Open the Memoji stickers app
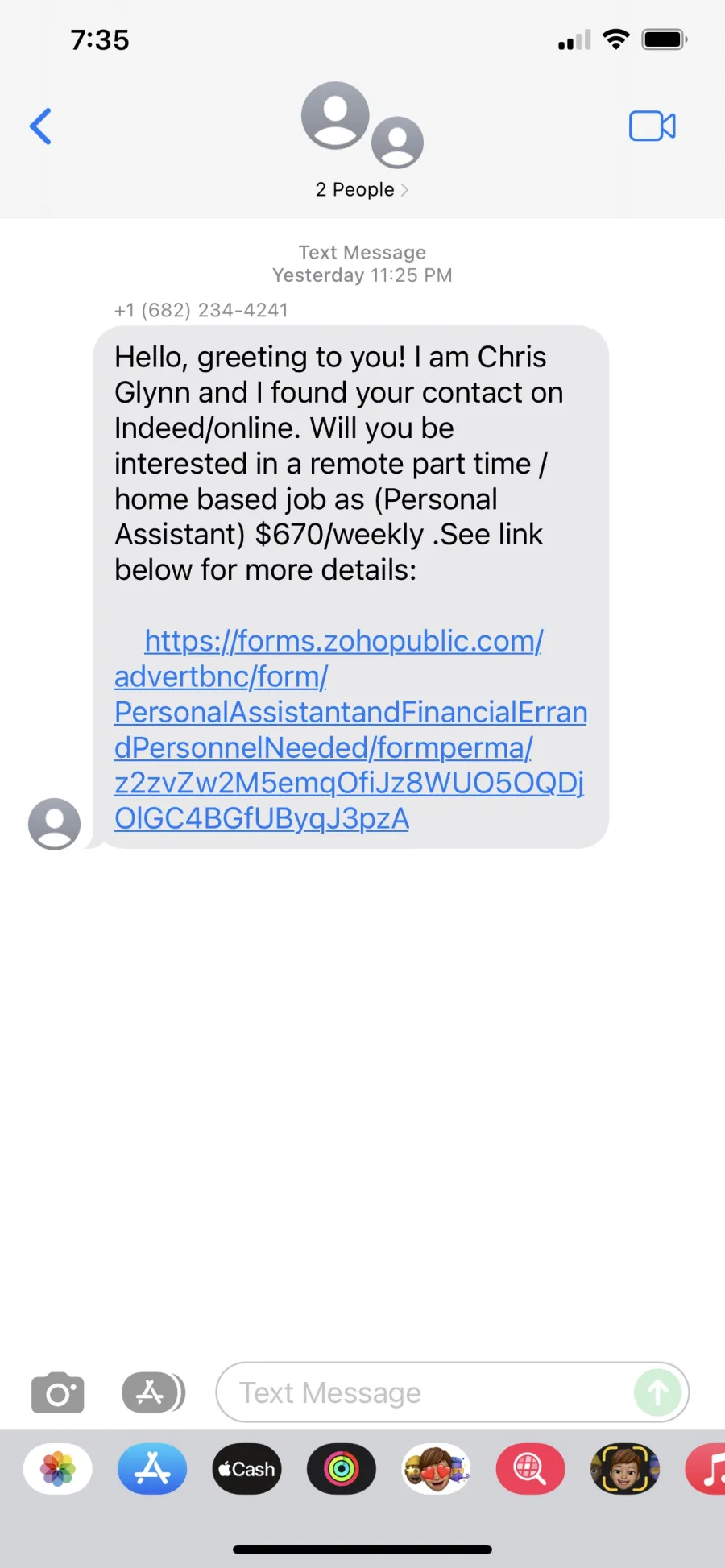Viewport: 725px width, 1568px height. tap(436, 1469)
